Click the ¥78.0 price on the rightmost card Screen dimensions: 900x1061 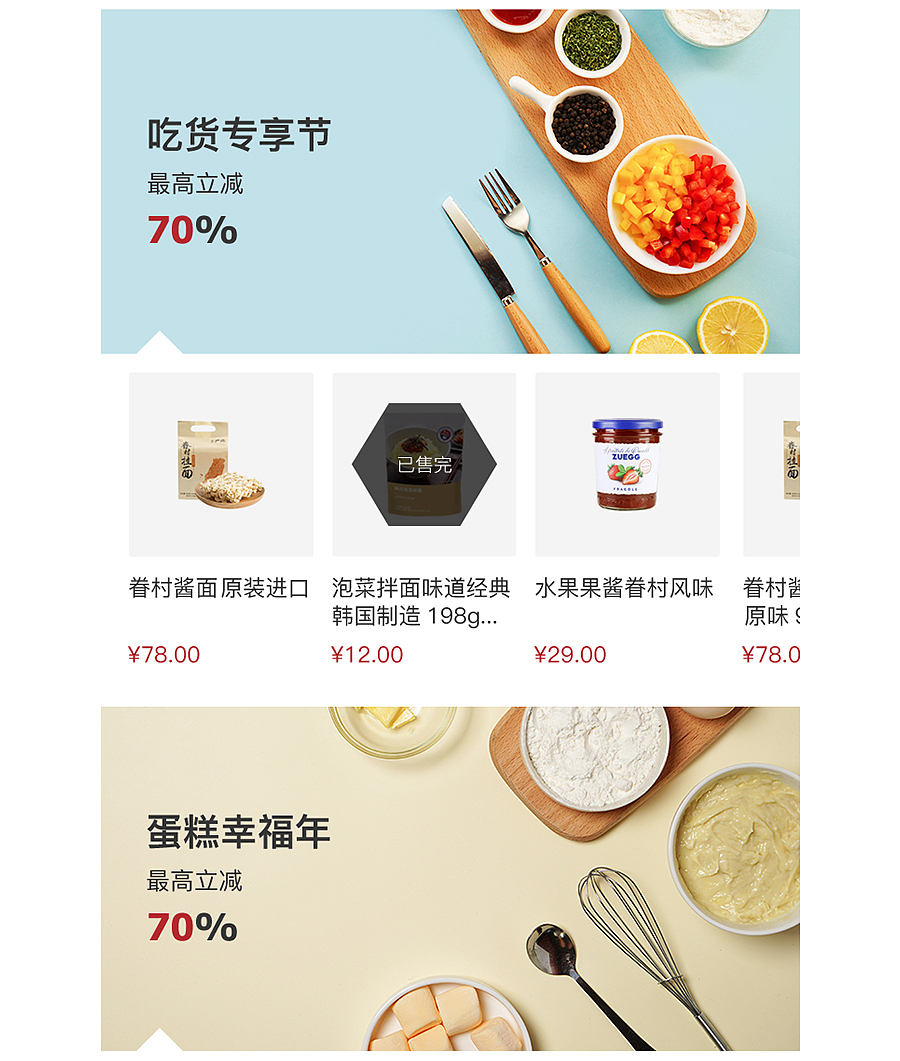772,655
